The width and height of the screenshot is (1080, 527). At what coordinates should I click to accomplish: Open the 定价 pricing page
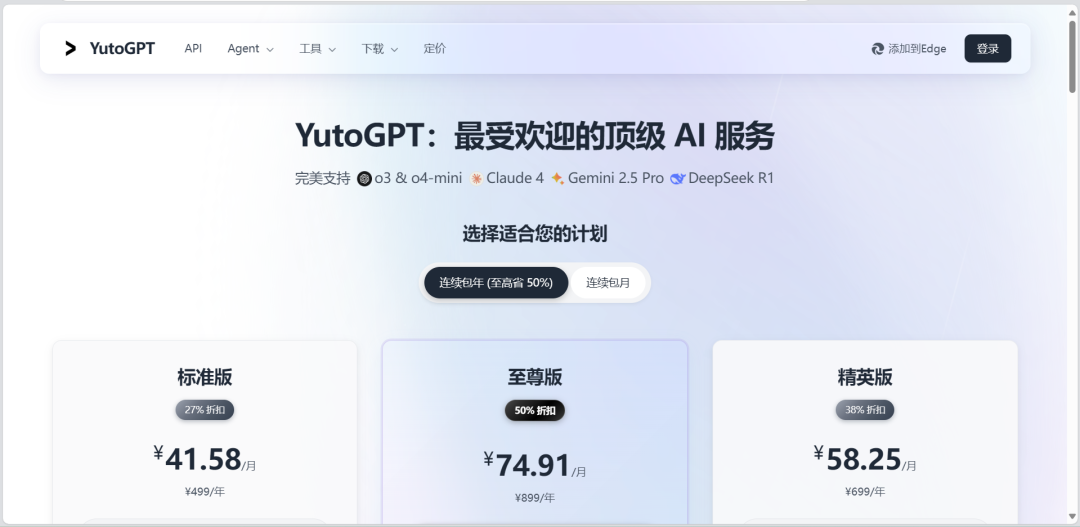point(435,48)
